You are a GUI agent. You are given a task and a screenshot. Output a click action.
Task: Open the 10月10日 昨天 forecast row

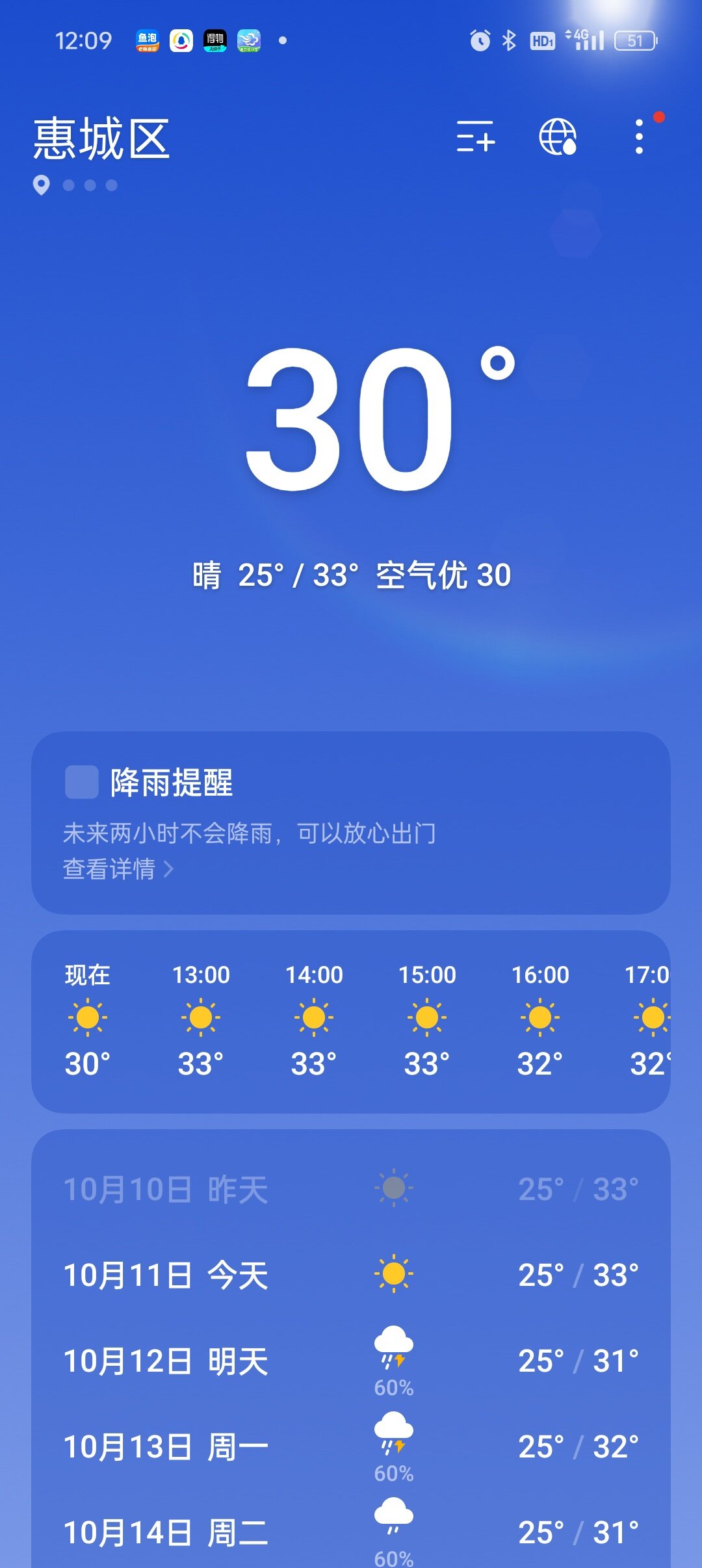pos(351,1189)
